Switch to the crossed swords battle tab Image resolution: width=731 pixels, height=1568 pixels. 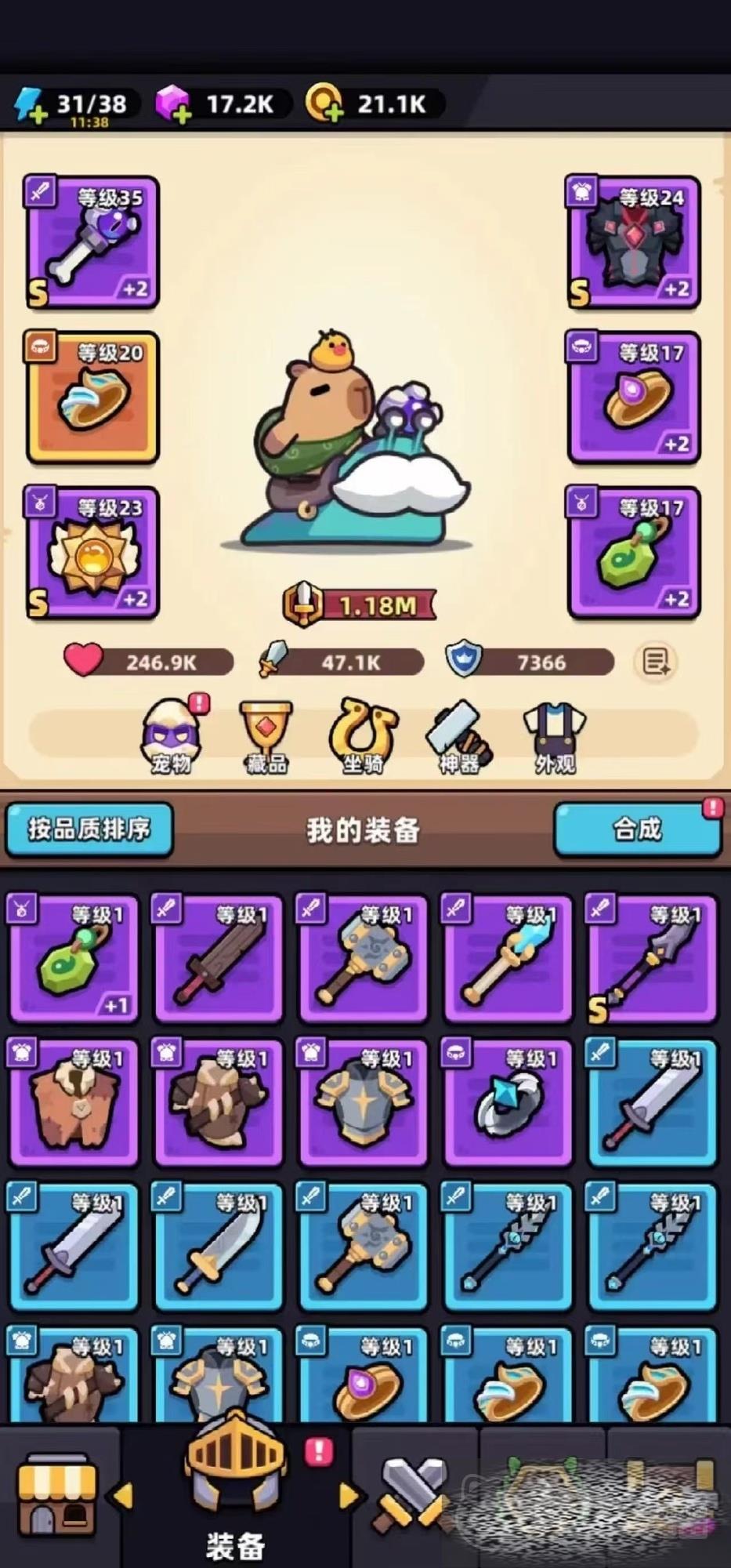[411, 1494]
